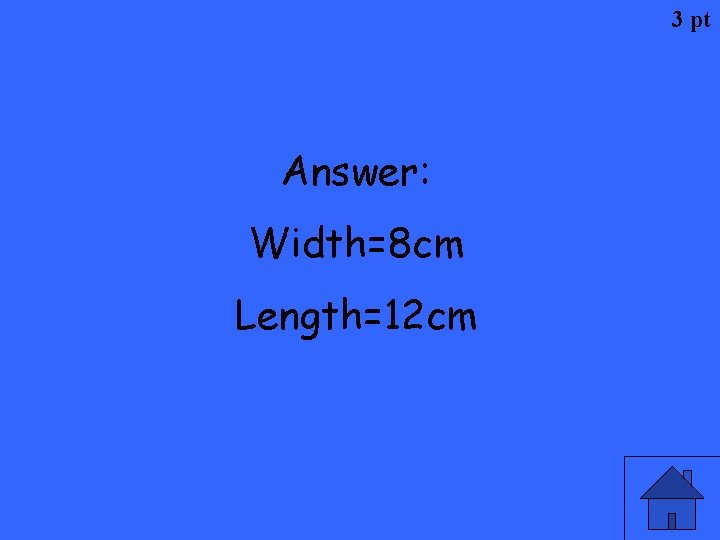Return to the game board via house icon
Image resolution: width=720 pixels, height=540 pixels.
(x=672, y=498)
